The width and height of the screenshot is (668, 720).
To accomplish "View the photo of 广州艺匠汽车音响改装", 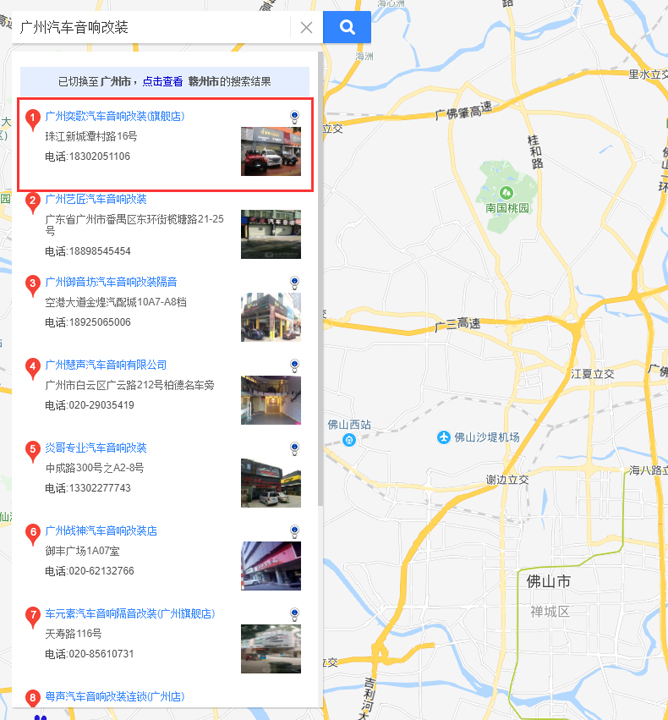I will click(270, 234).
